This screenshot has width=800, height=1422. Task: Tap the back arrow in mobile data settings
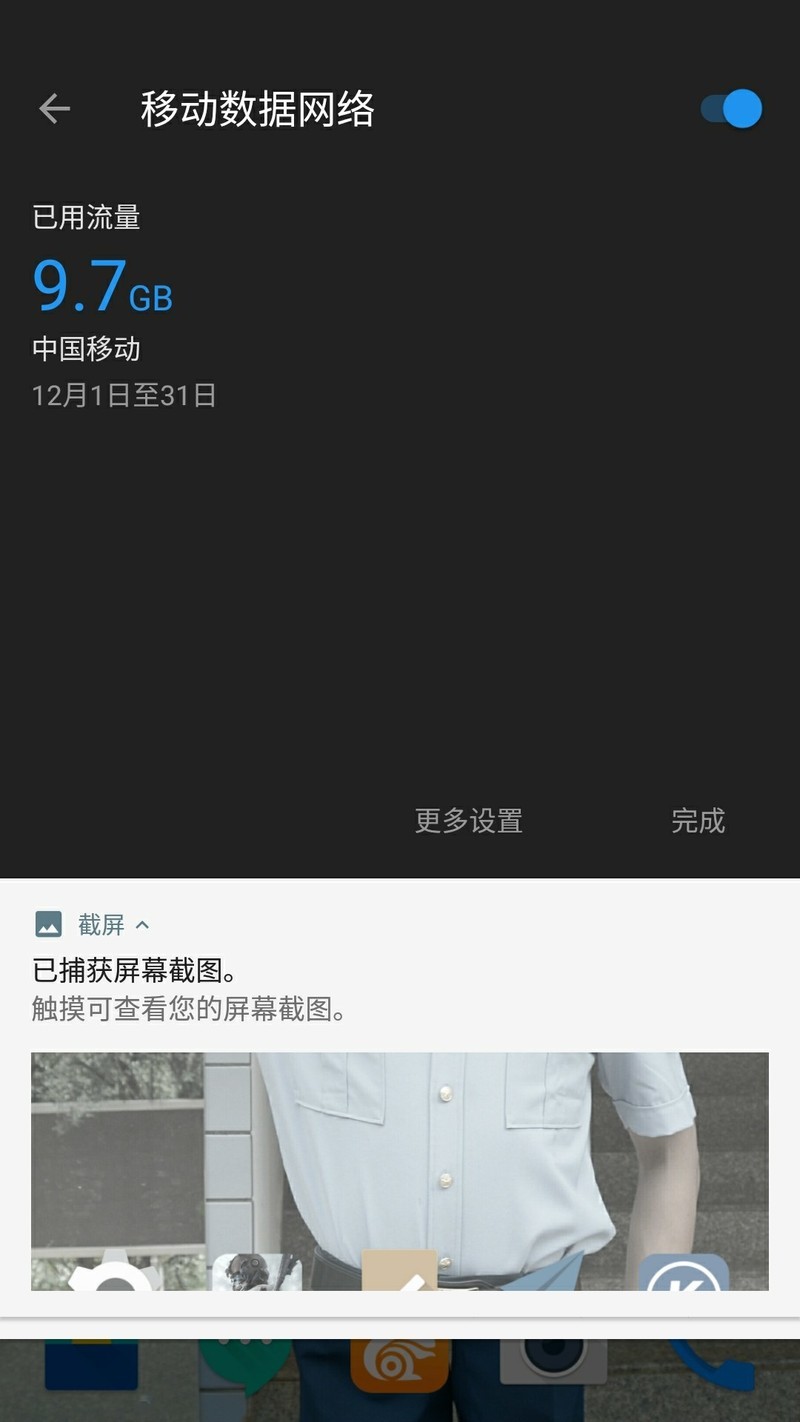click(x=53, y=107)
